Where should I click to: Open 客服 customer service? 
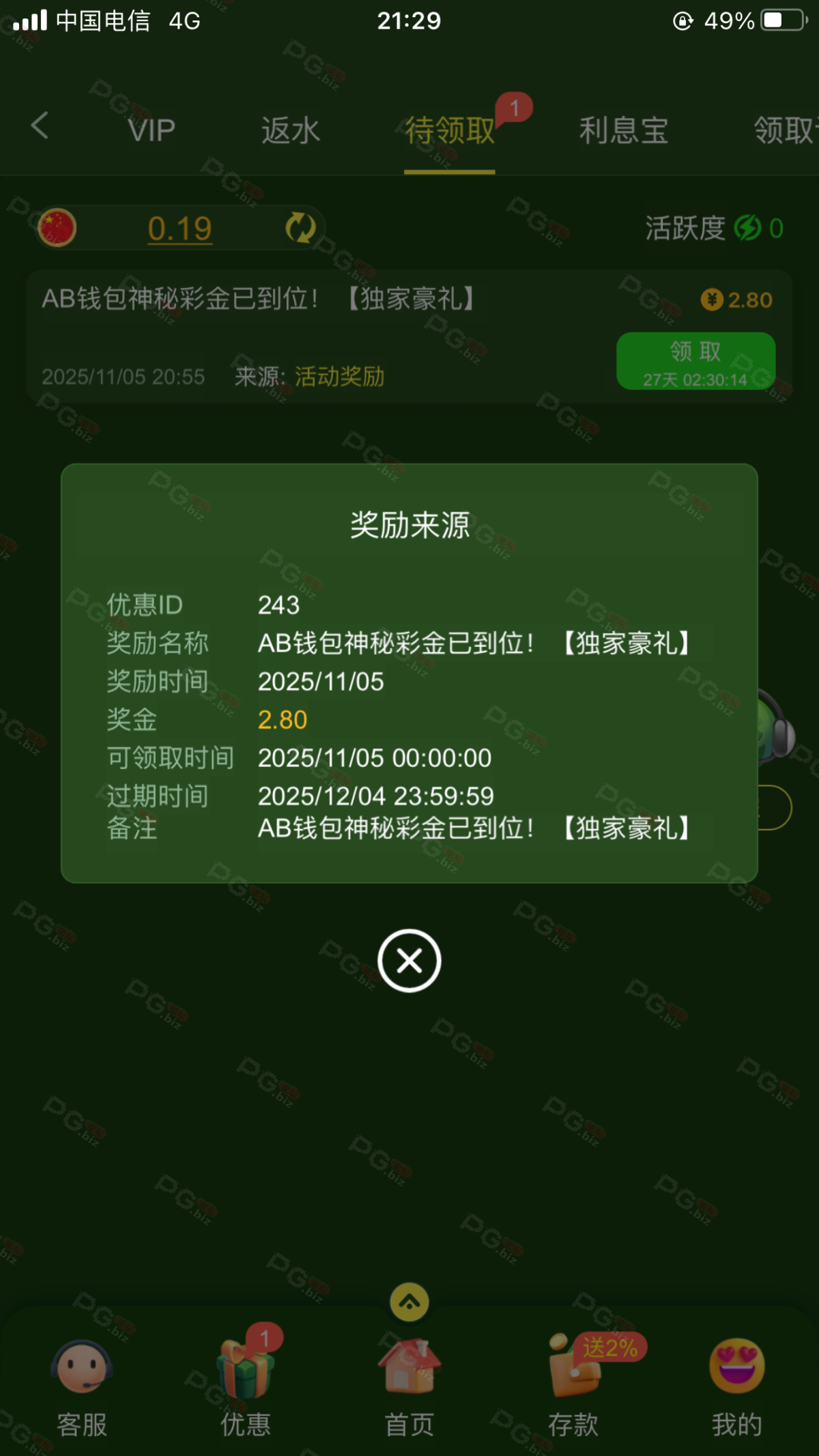click(82, 1385)
